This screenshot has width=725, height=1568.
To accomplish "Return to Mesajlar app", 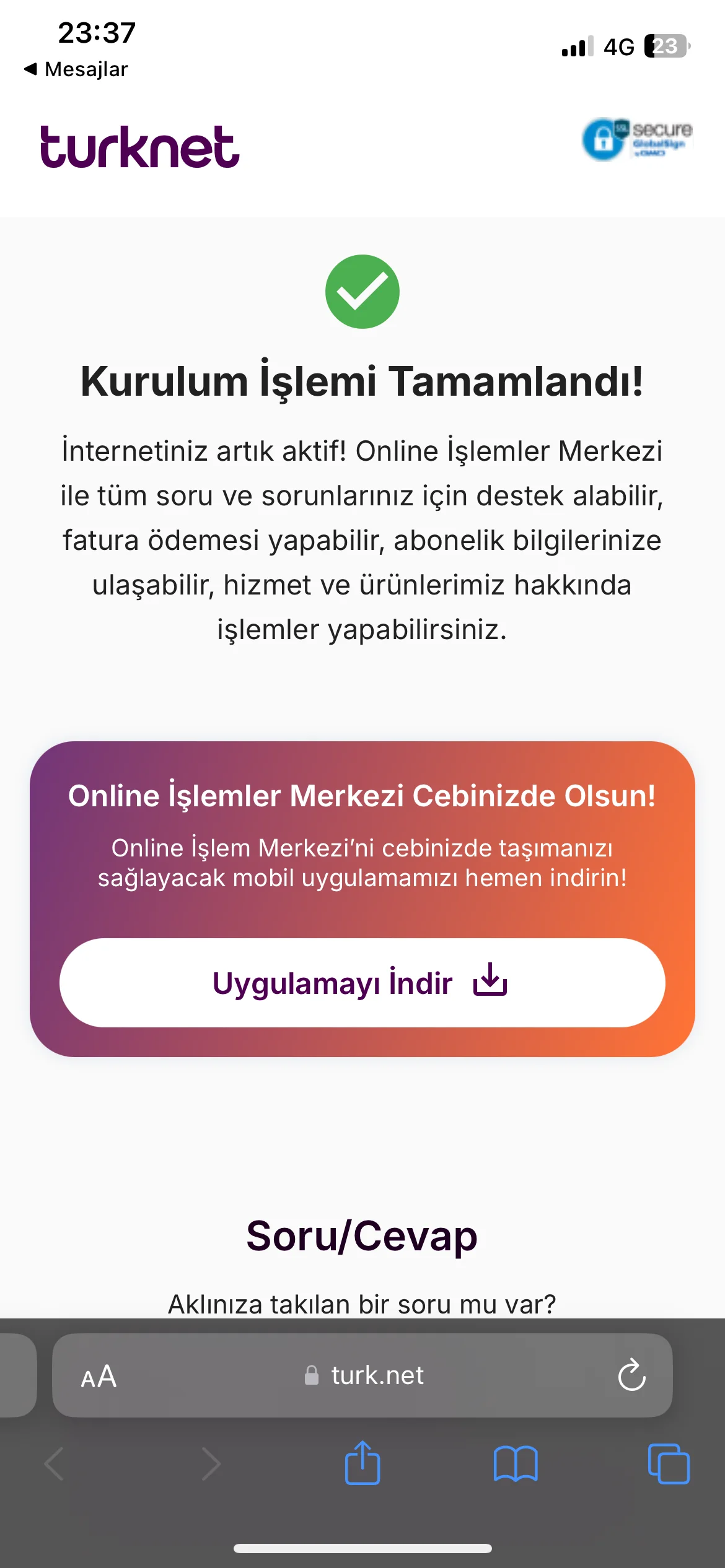I will (x=76, y=69).
